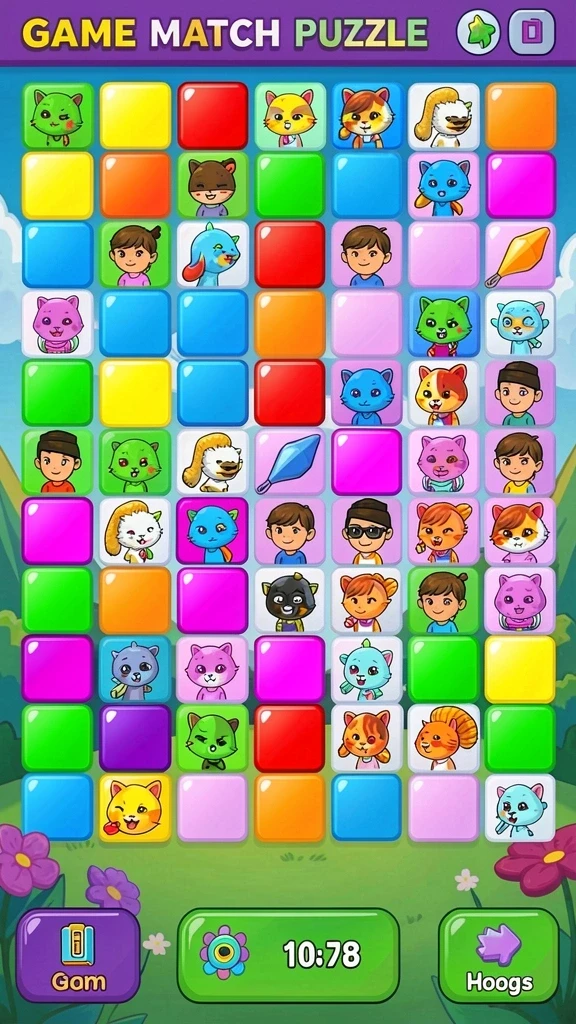Pick the brown cat tile on green
Viewport: 576px width, 1024px height.
pos(212,185)
